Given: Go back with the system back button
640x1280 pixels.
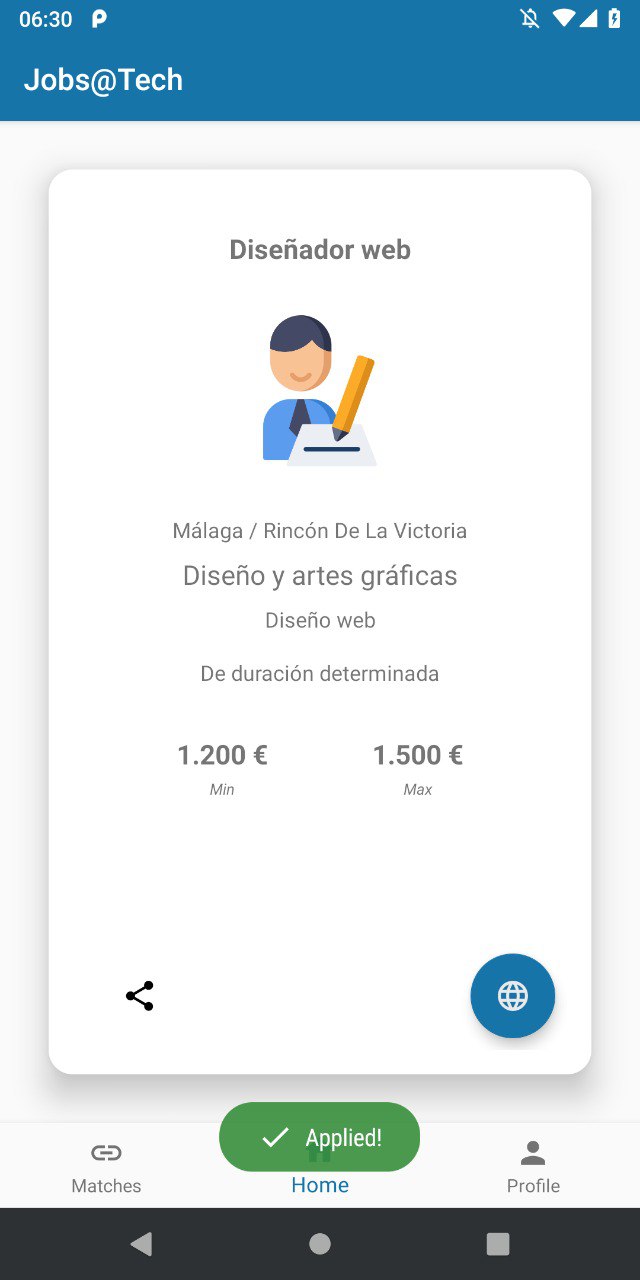Looking at the screenshot, I should tap(142, 1243).
